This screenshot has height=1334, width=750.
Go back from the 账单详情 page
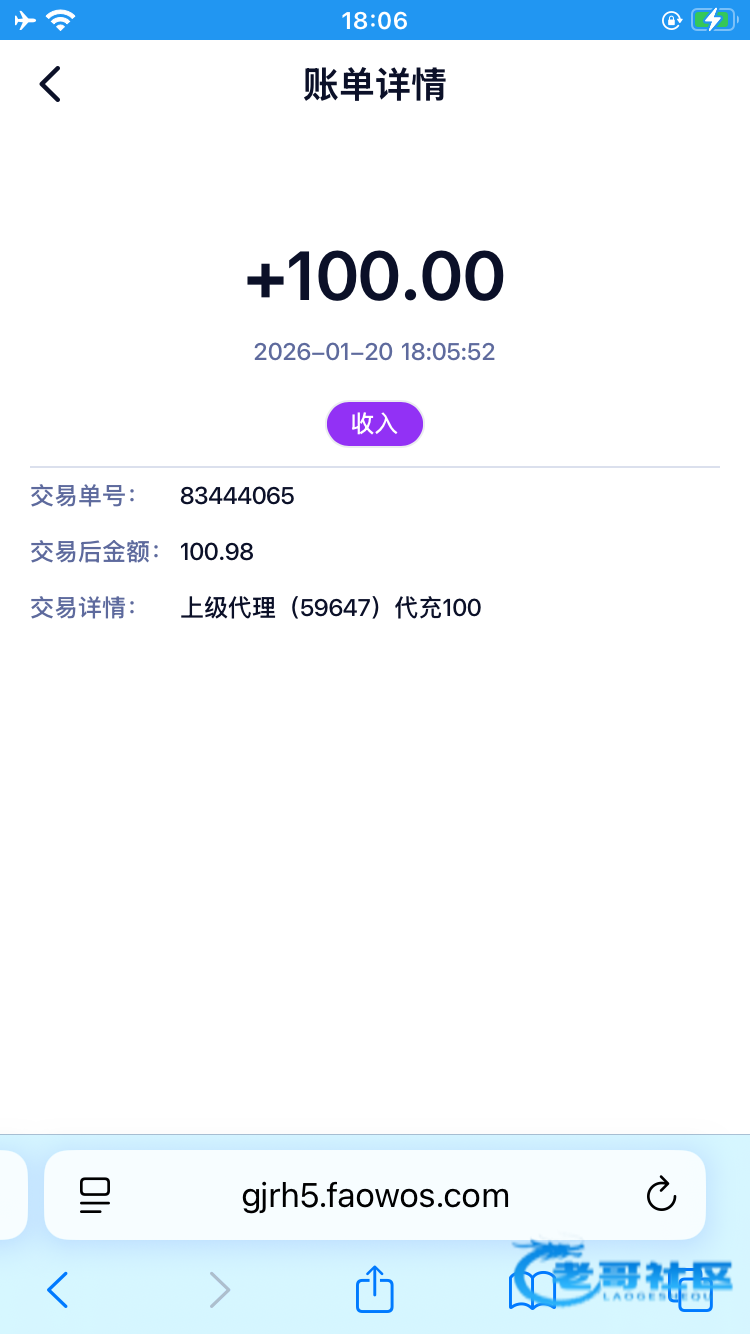(50, 84)
